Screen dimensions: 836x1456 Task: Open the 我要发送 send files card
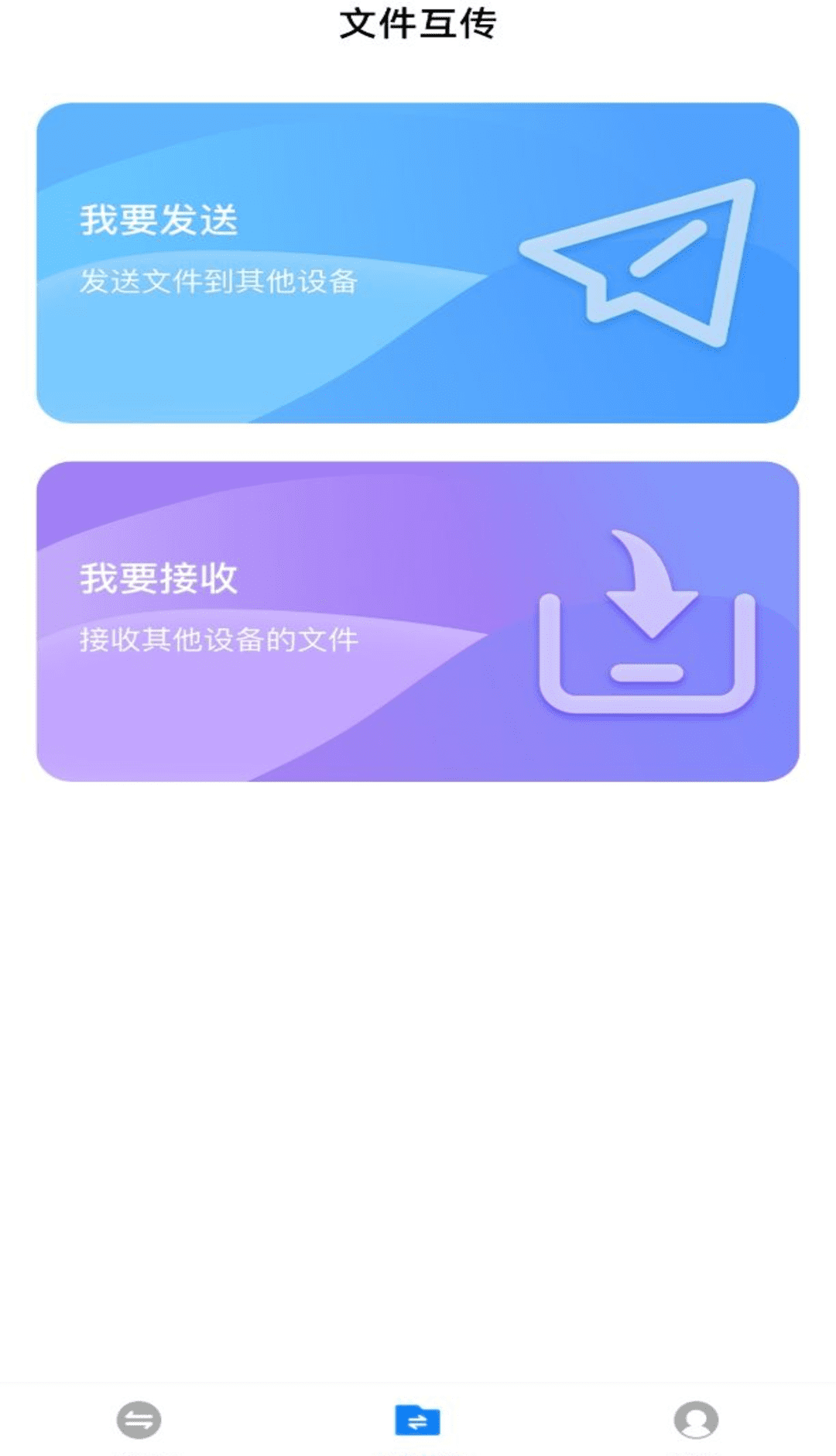pos(418,263)
